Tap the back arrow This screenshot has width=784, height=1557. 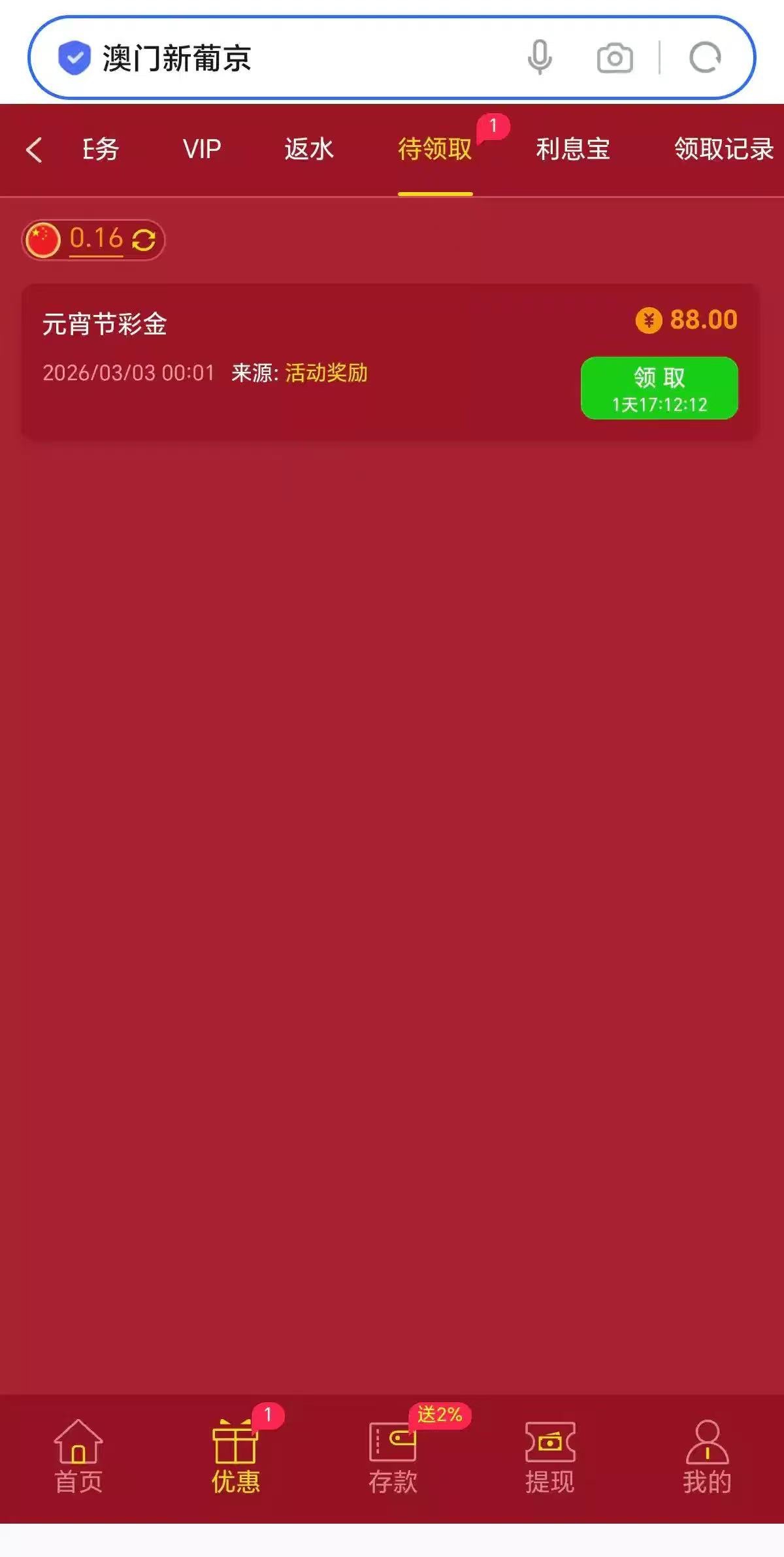34,150
